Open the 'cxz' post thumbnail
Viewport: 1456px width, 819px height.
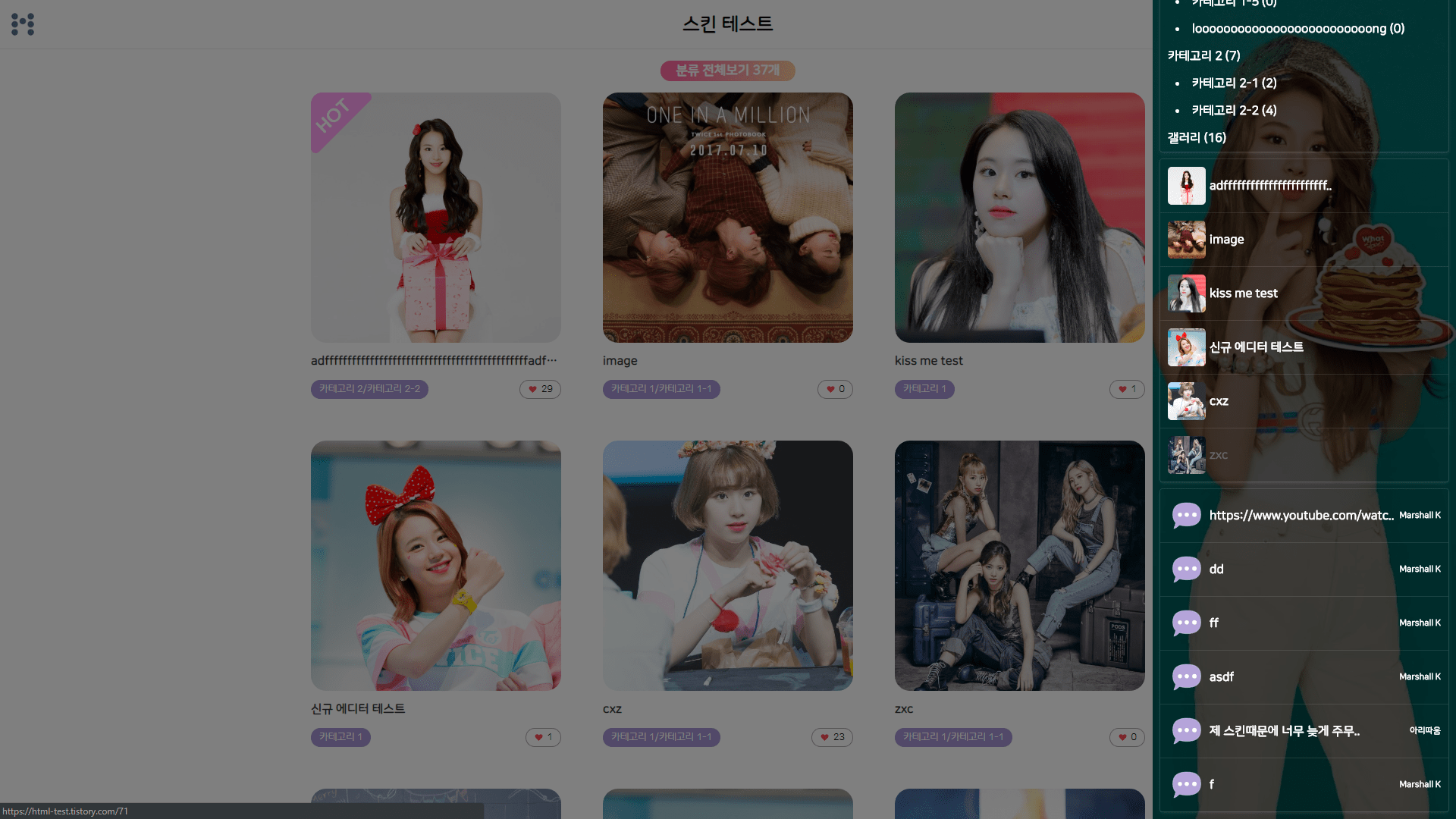[727, 565]
